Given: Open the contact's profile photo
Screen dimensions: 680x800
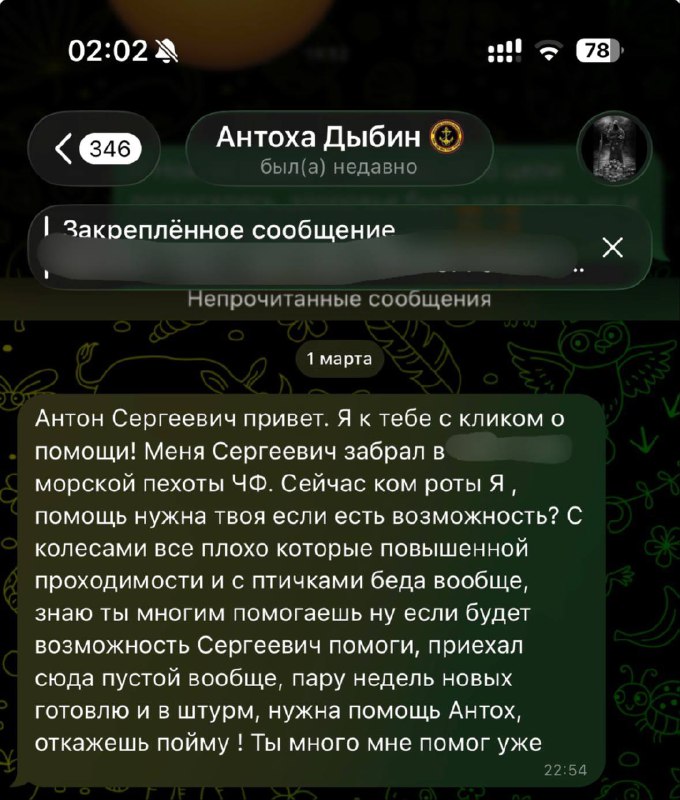Looking at the screenshot, I should [x=614, y=149].
